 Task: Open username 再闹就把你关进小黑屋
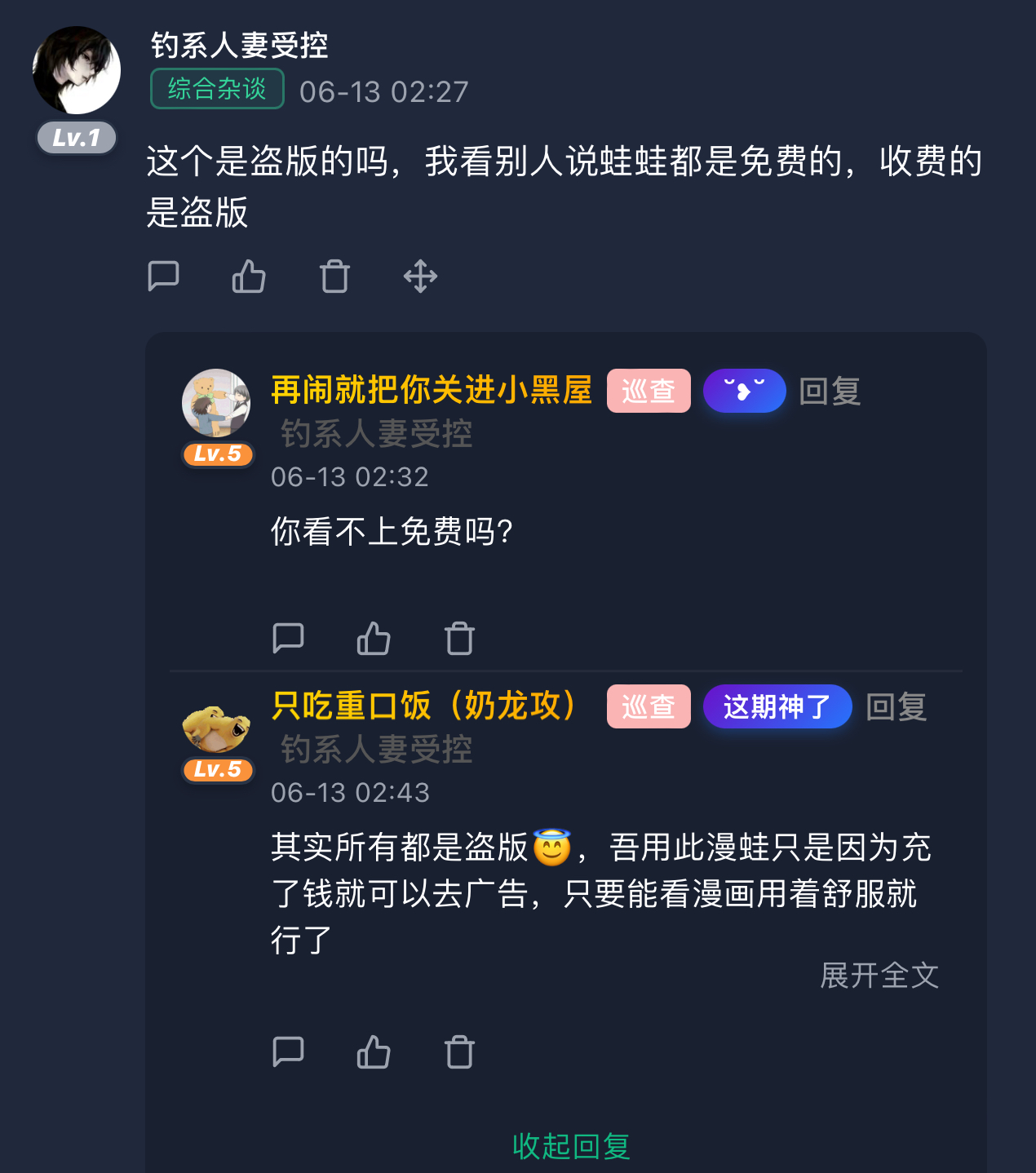pyautogui.click(x=432, y=391)
